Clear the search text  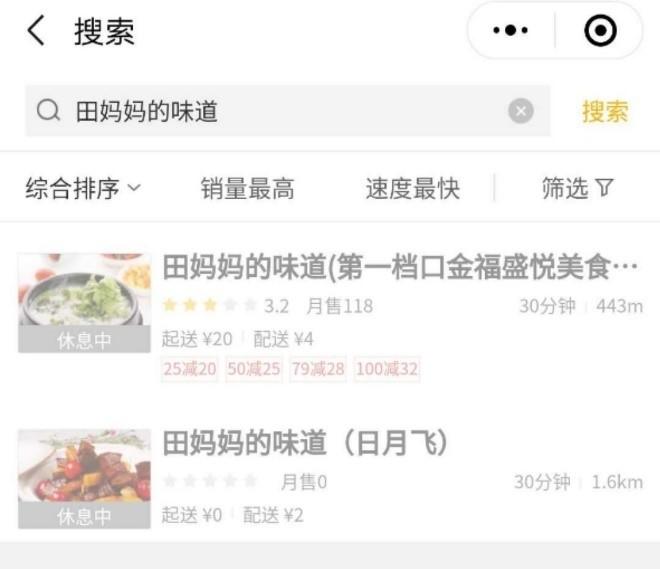pos(520,111)
